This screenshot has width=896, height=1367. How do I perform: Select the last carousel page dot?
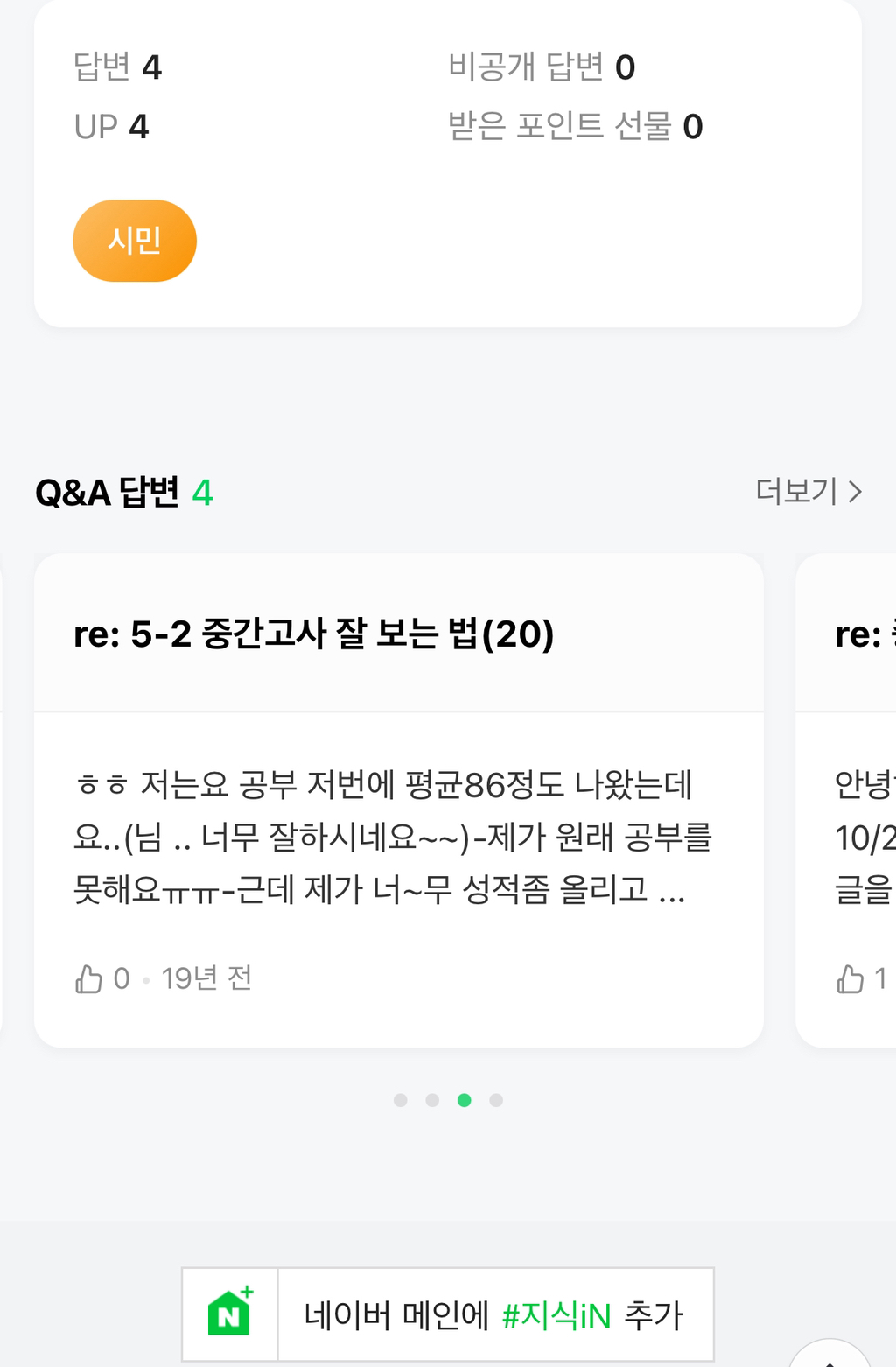[x=496, y=1100]
